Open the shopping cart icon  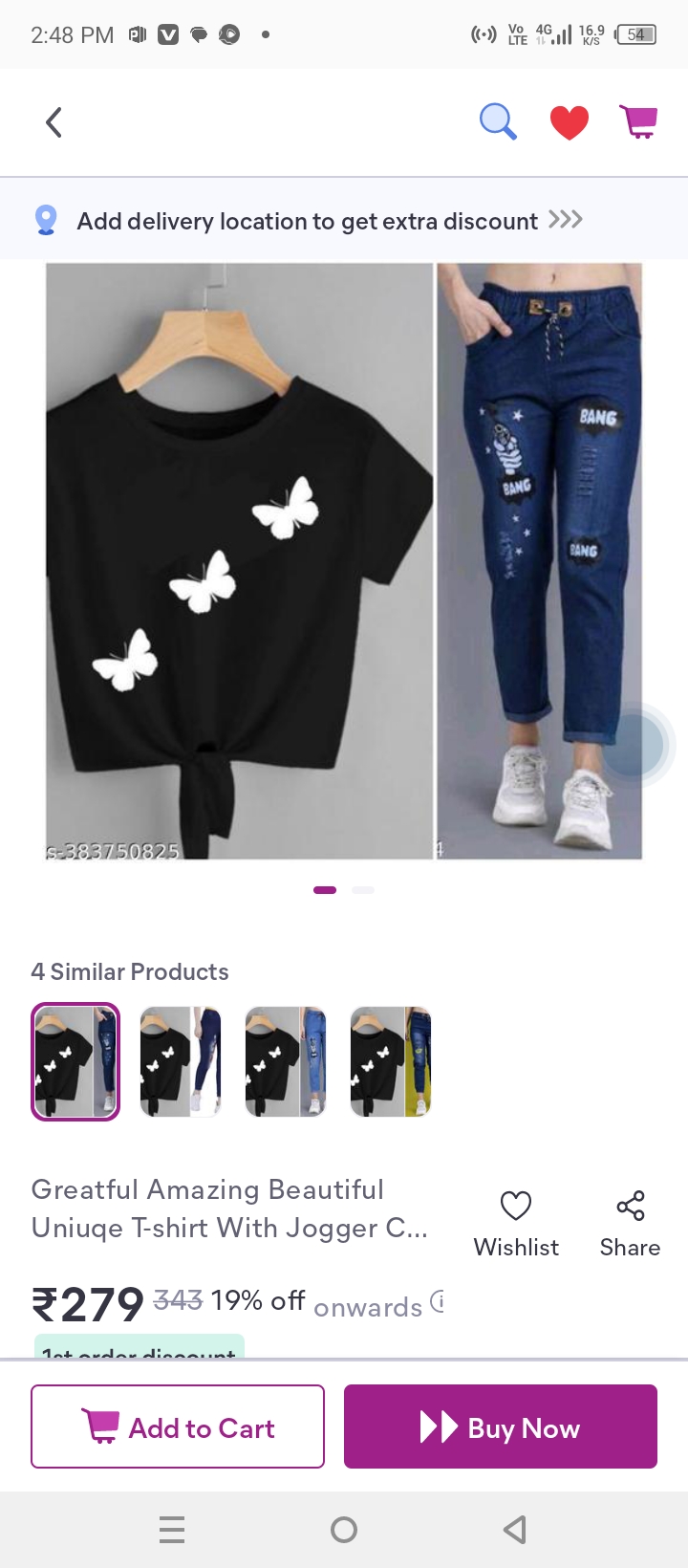[638, 121]
